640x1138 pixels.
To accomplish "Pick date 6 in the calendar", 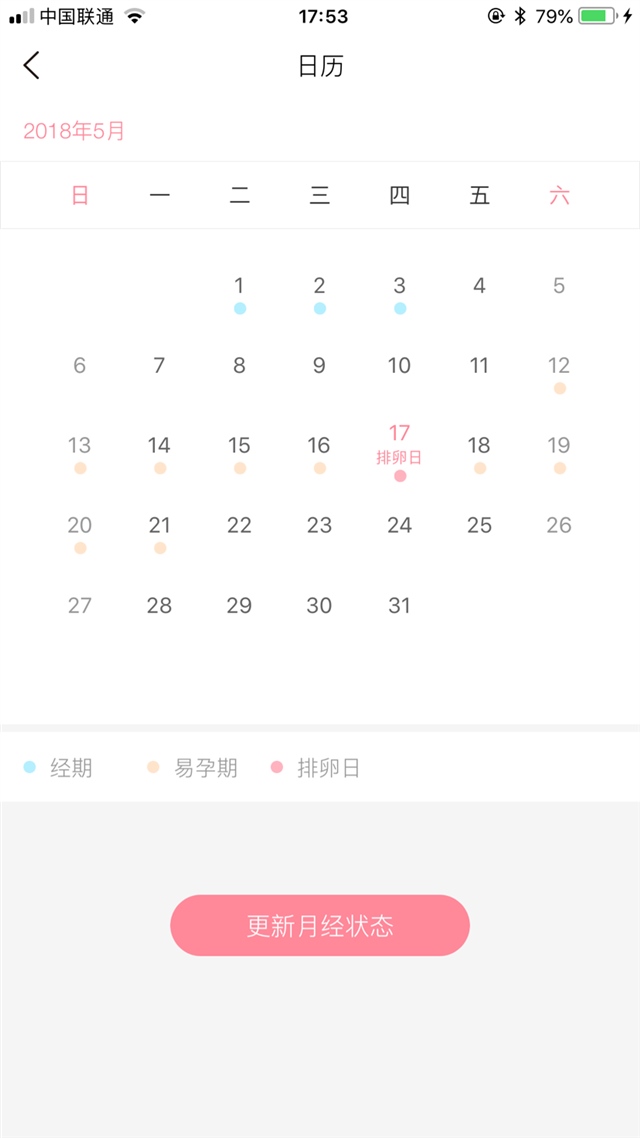I will tap(80, 366).
